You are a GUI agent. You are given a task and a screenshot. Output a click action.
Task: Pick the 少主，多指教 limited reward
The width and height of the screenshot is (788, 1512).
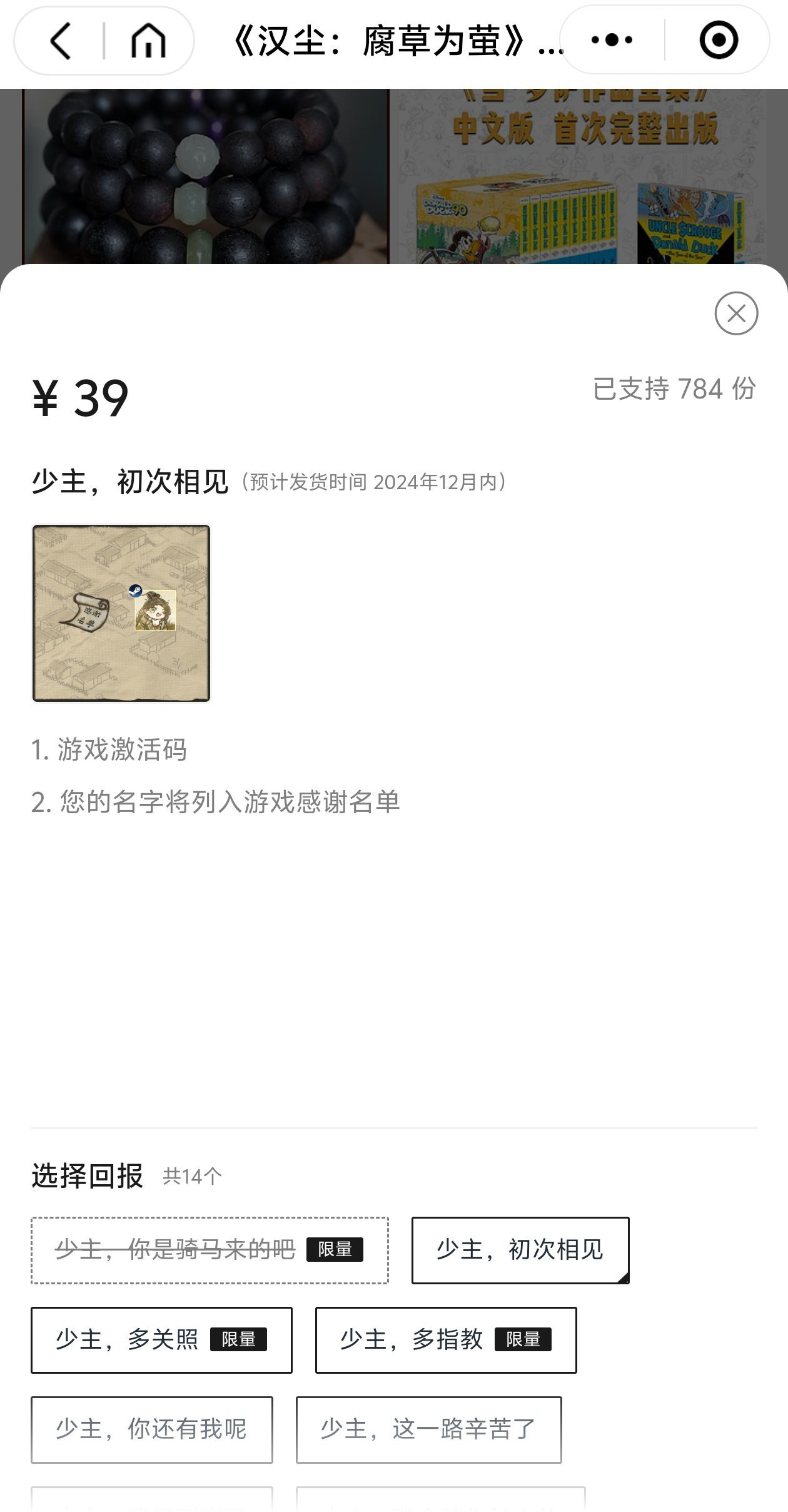[x=446, y=1340]
